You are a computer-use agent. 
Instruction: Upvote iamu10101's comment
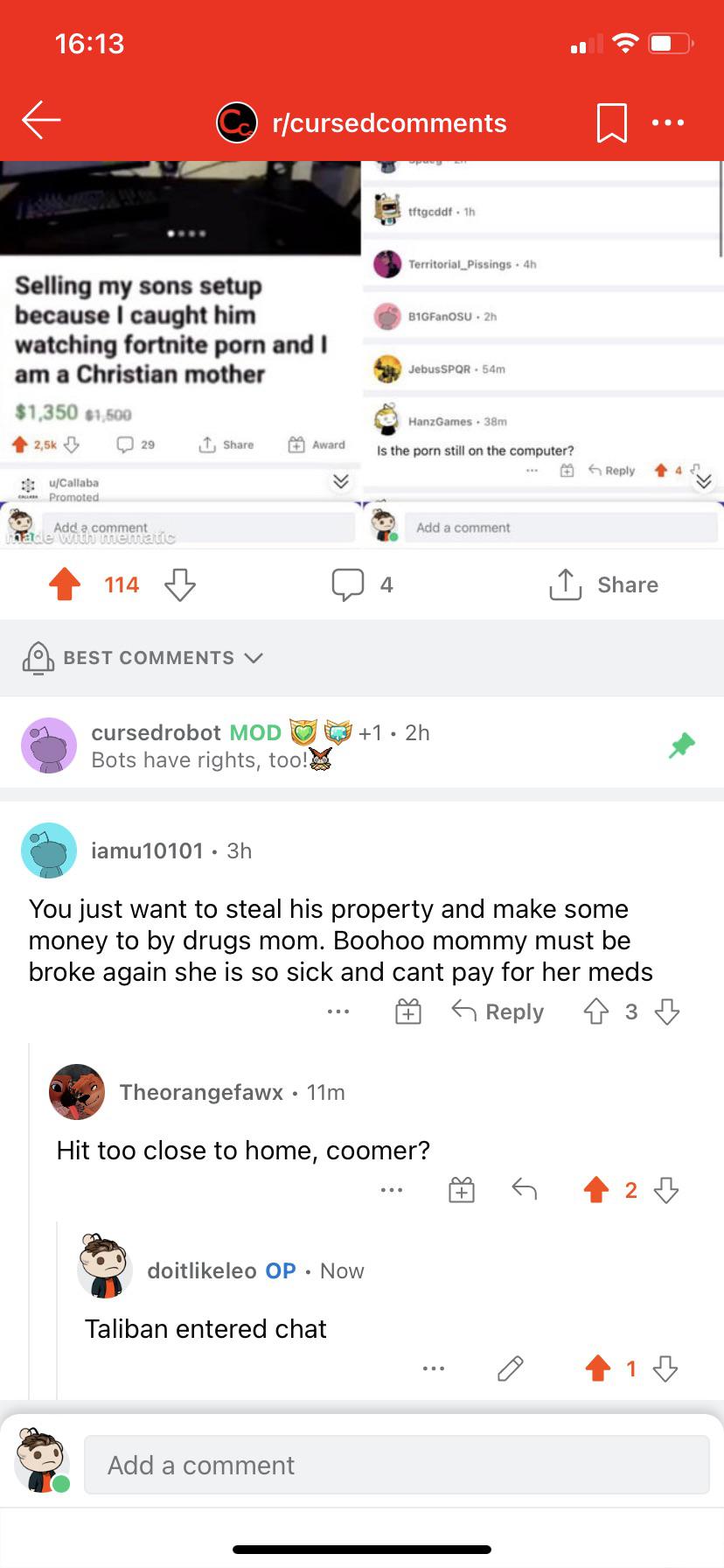coord(596,1012)
